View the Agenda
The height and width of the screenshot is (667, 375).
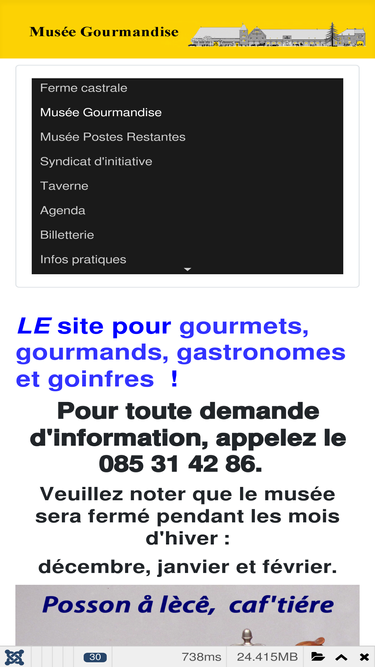tap(62, 211)
